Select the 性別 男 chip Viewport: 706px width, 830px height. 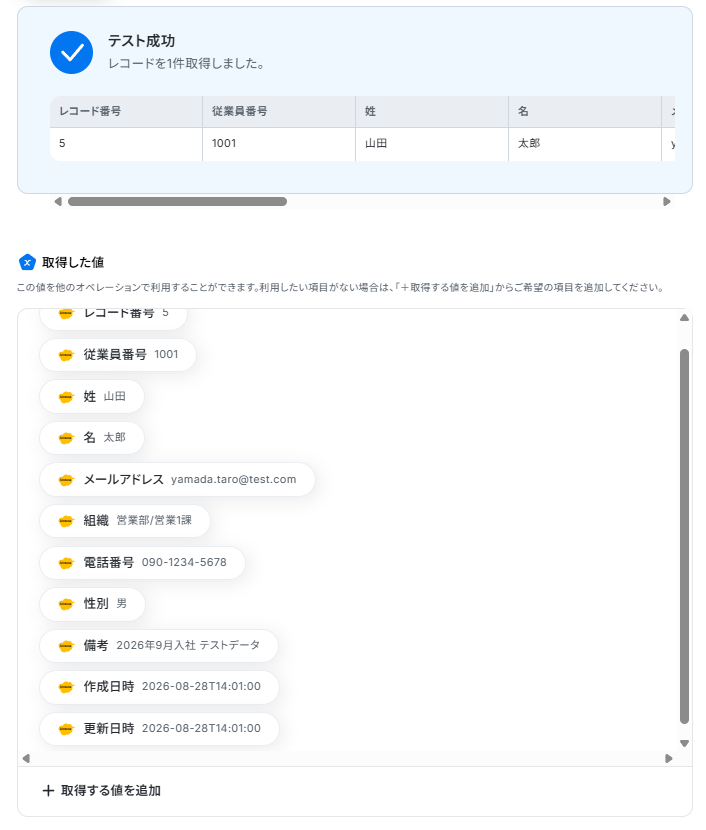pyautogui.click(x=93, y=604)
